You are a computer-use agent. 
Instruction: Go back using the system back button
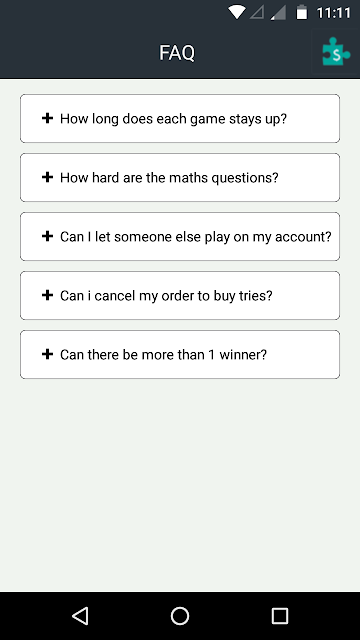(x=80, y=616)
